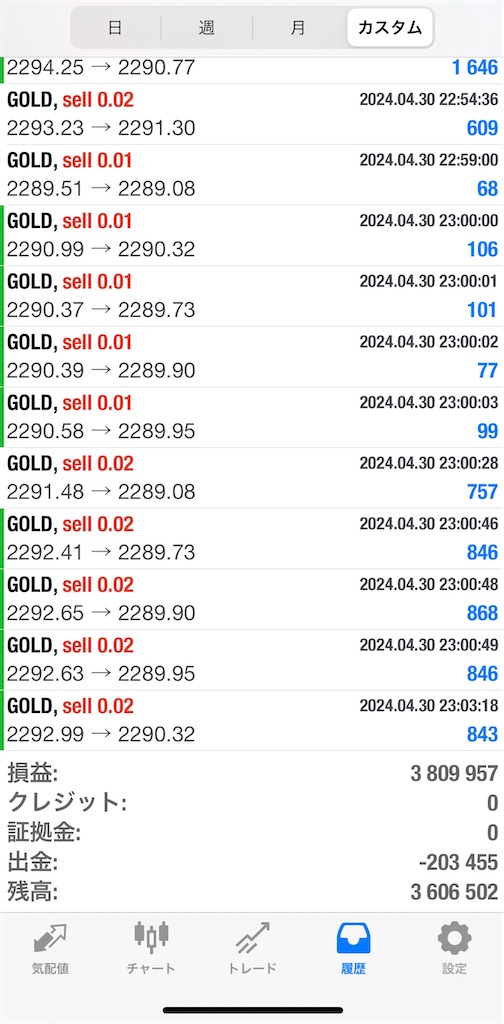Image resolution: width=504 pixels, height=1024 pixels.
Task: Select the カスタム period tab
Action: click(390, 28)
